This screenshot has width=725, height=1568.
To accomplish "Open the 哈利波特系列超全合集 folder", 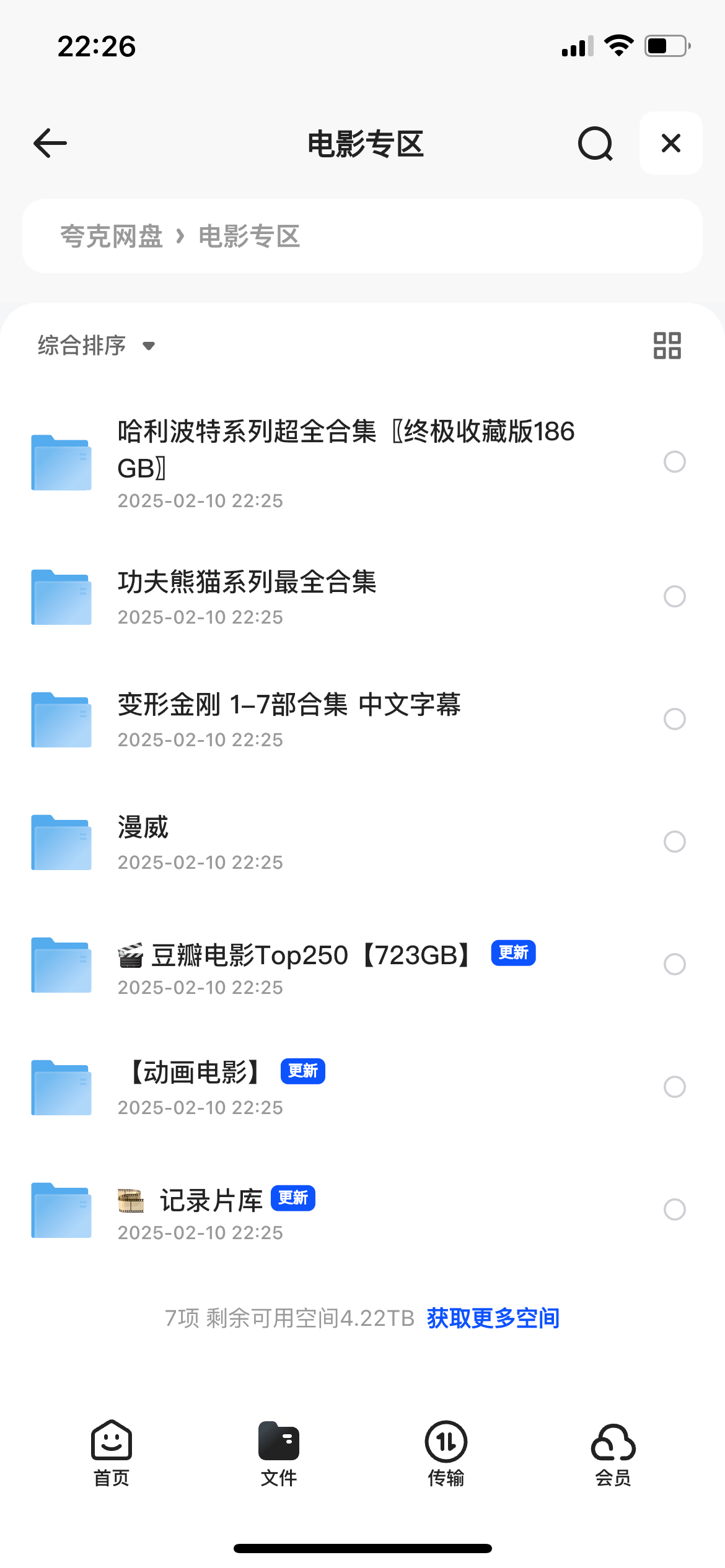I will point(362,462).
